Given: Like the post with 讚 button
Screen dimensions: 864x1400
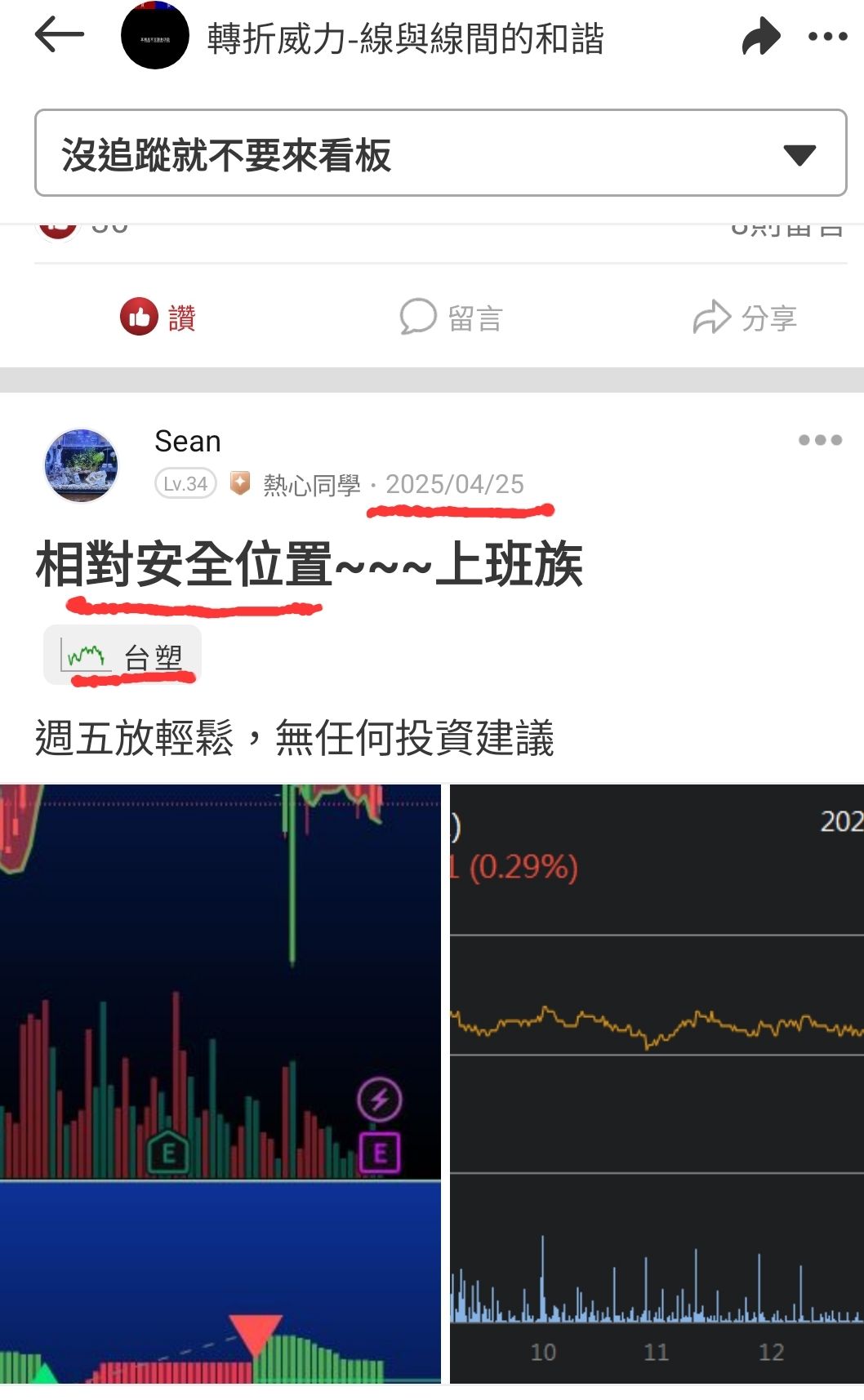Looking at the screenshot, I should point(158,318).
